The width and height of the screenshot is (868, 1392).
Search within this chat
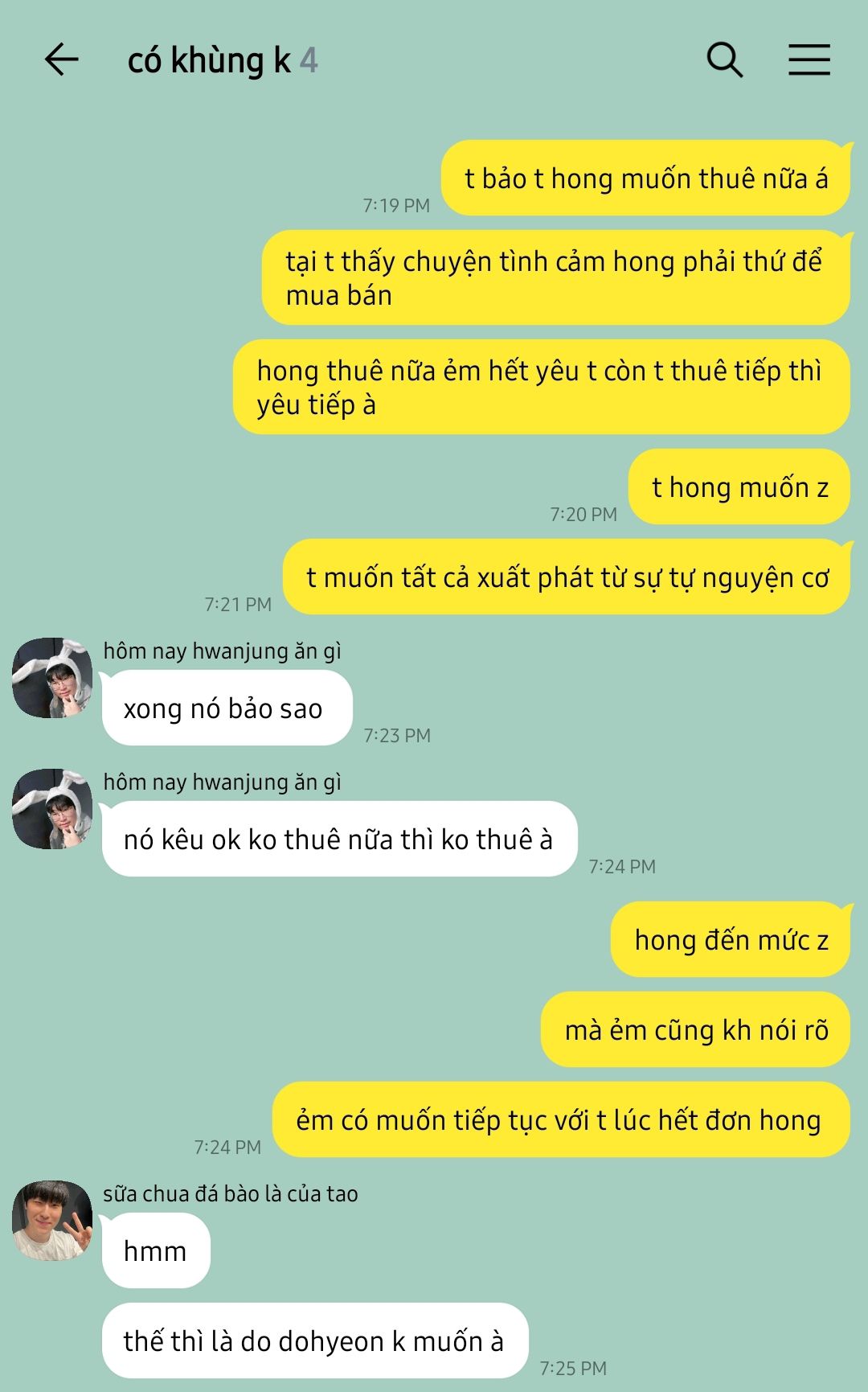[x=725, y=60]
